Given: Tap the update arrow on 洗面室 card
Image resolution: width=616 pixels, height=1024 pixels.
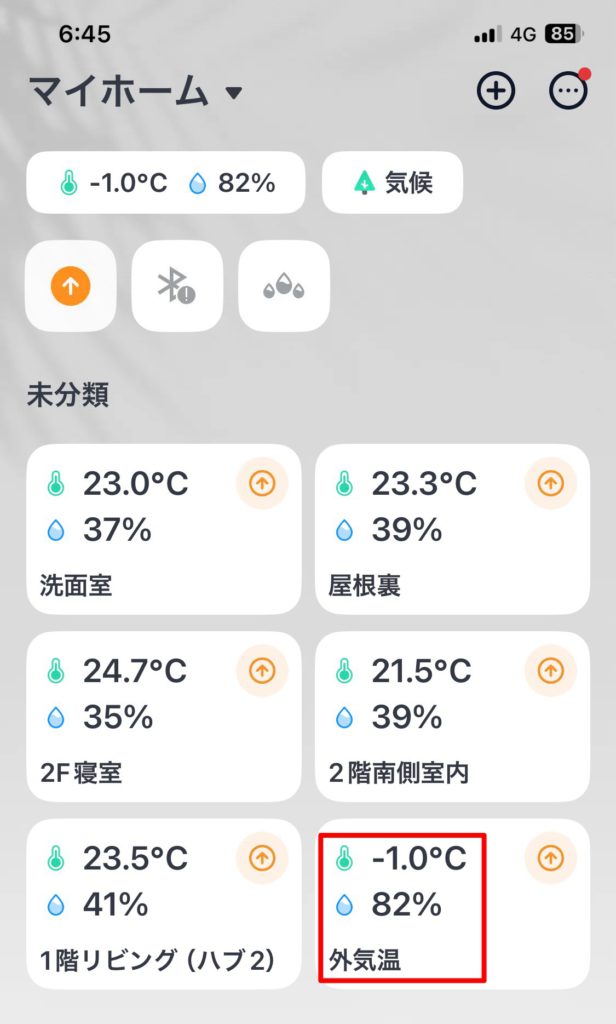Looking at the screenshot, I should click(262, 485).
